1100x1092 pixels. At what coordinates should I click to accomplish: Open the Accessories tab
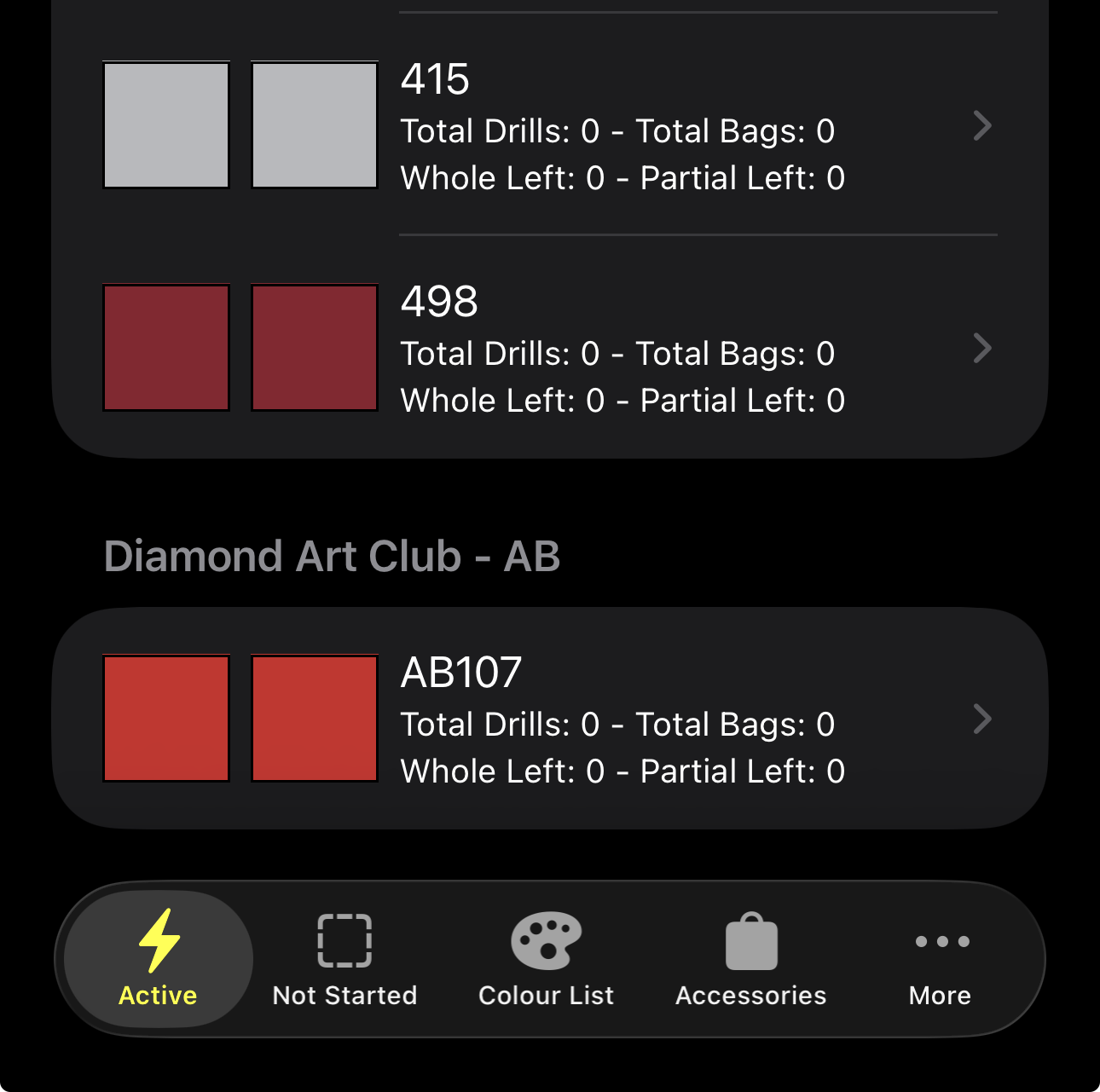(x=750, y=959)
